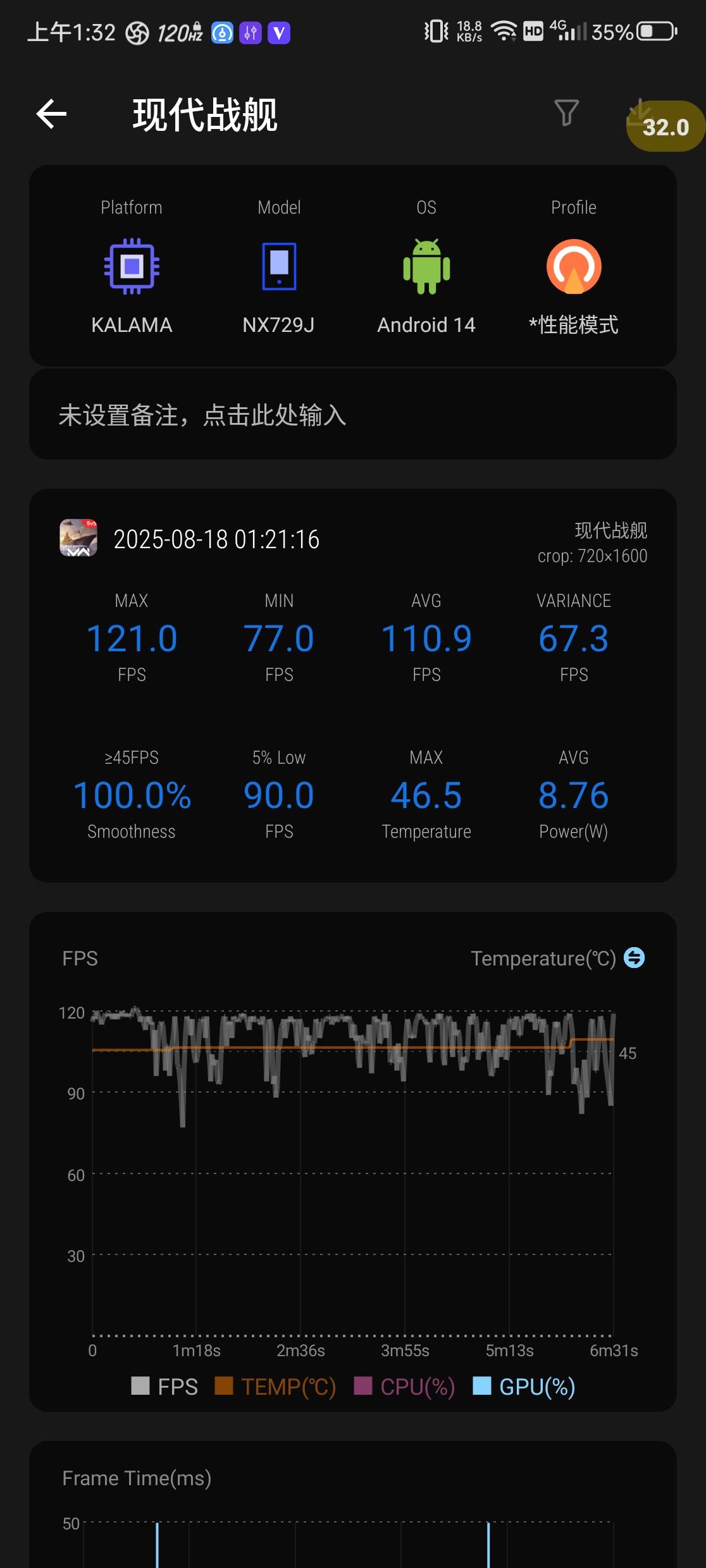The image size is (706, 1568).
Task: Tap the NX729J phone model icon
Action: click(x=278, y=267)
